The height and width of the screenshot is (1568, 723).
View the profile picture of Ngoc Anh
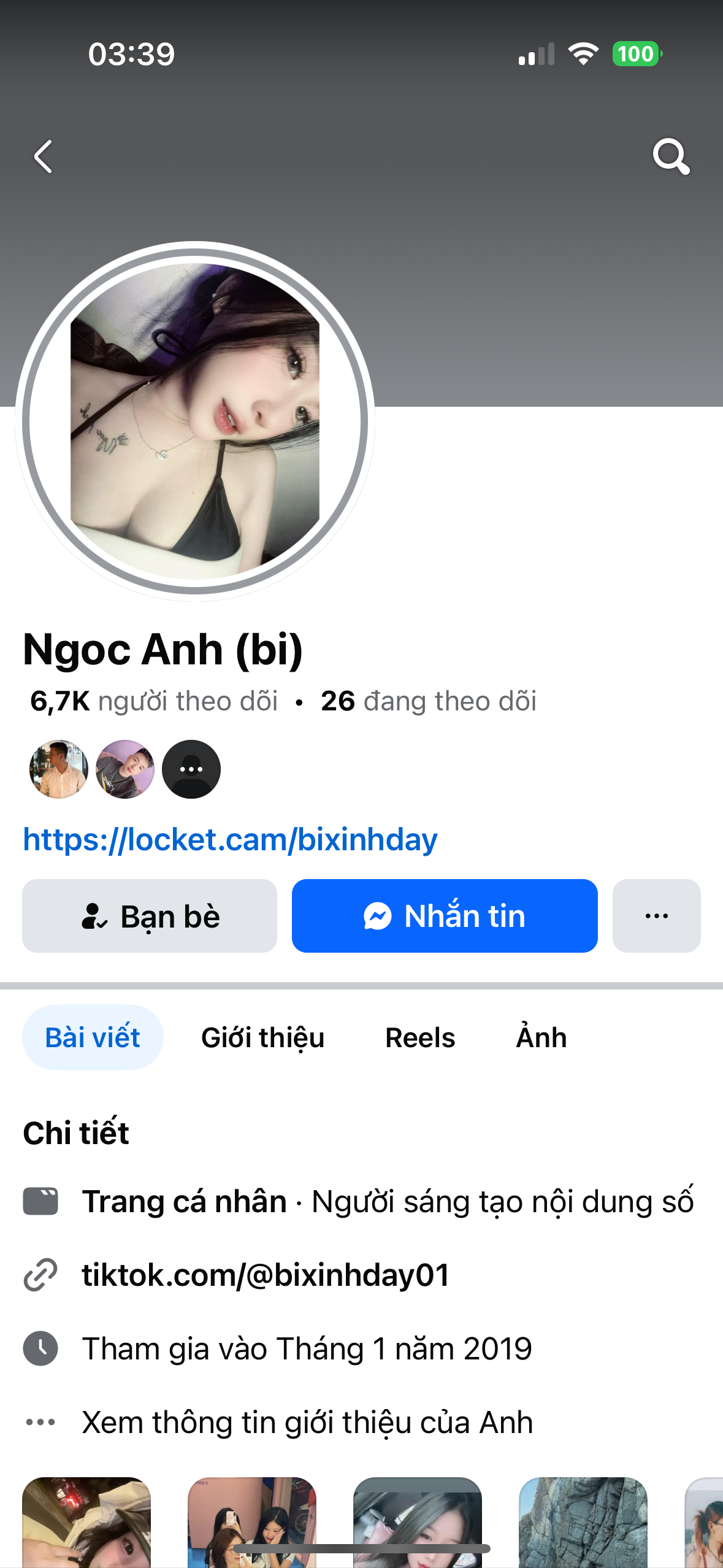[195, 421]
